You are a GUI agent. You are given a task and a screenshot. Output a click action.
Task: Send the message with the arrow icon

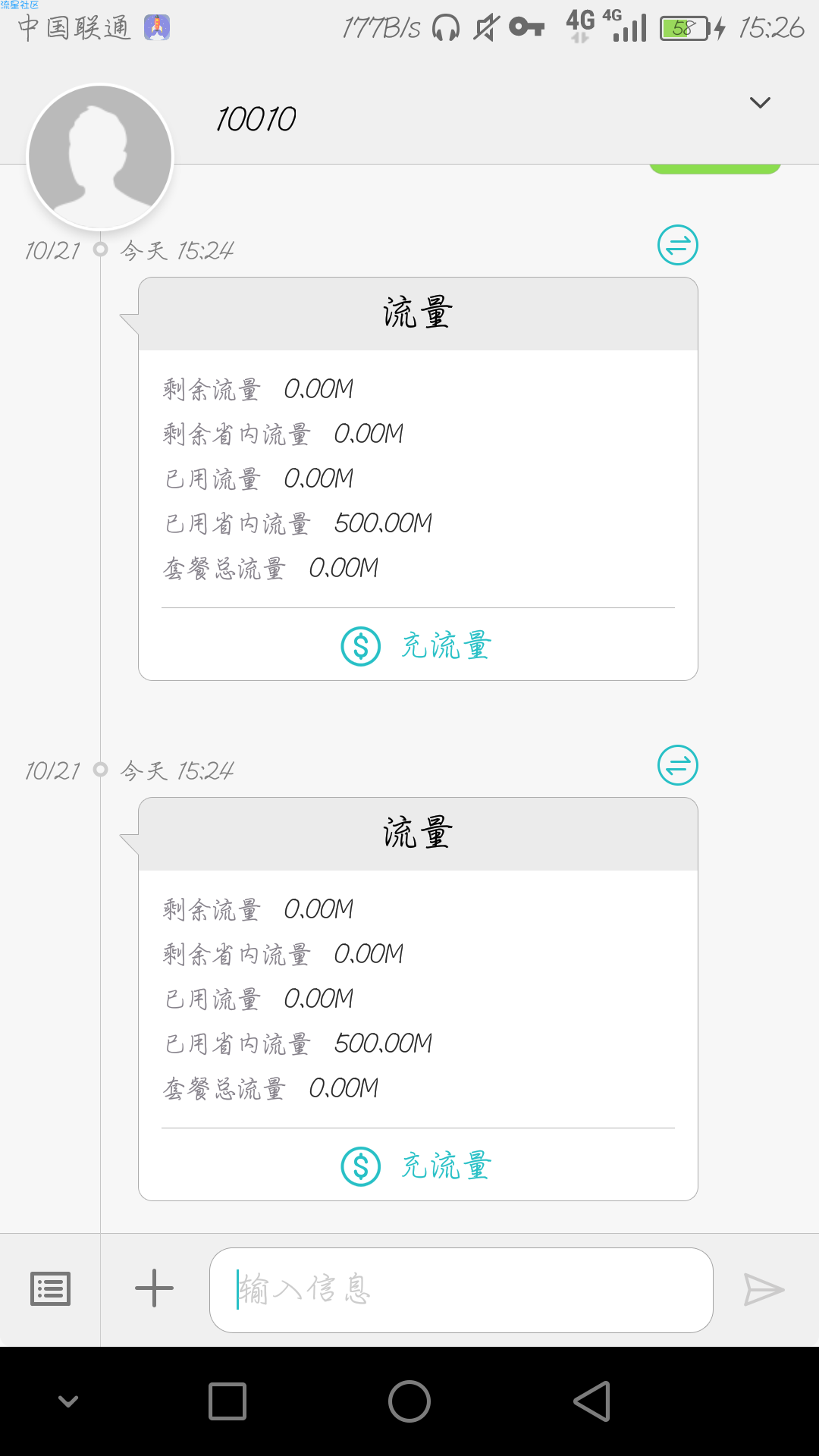764,1289
